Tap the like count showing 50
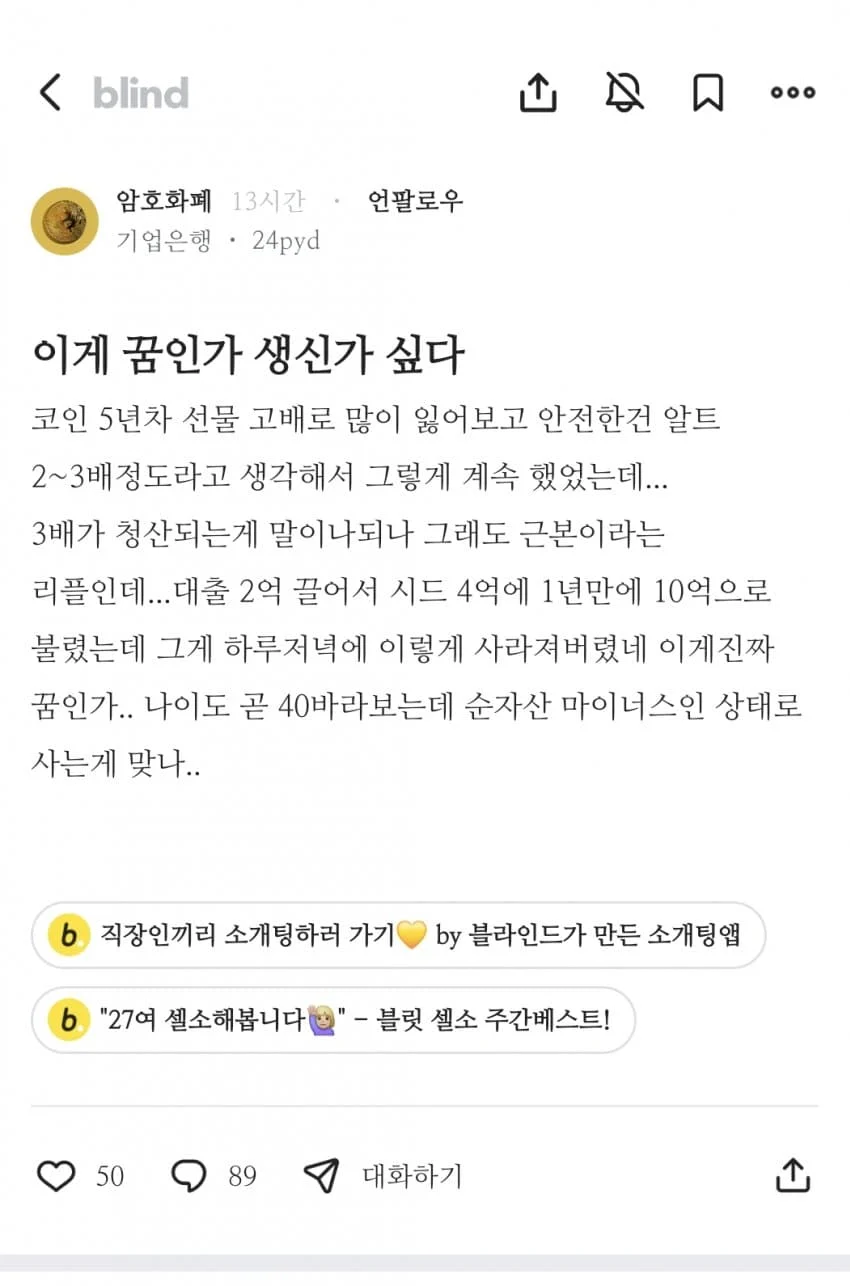The height and width of the screenshot is (1286, 850). (x=110, y=1177)
